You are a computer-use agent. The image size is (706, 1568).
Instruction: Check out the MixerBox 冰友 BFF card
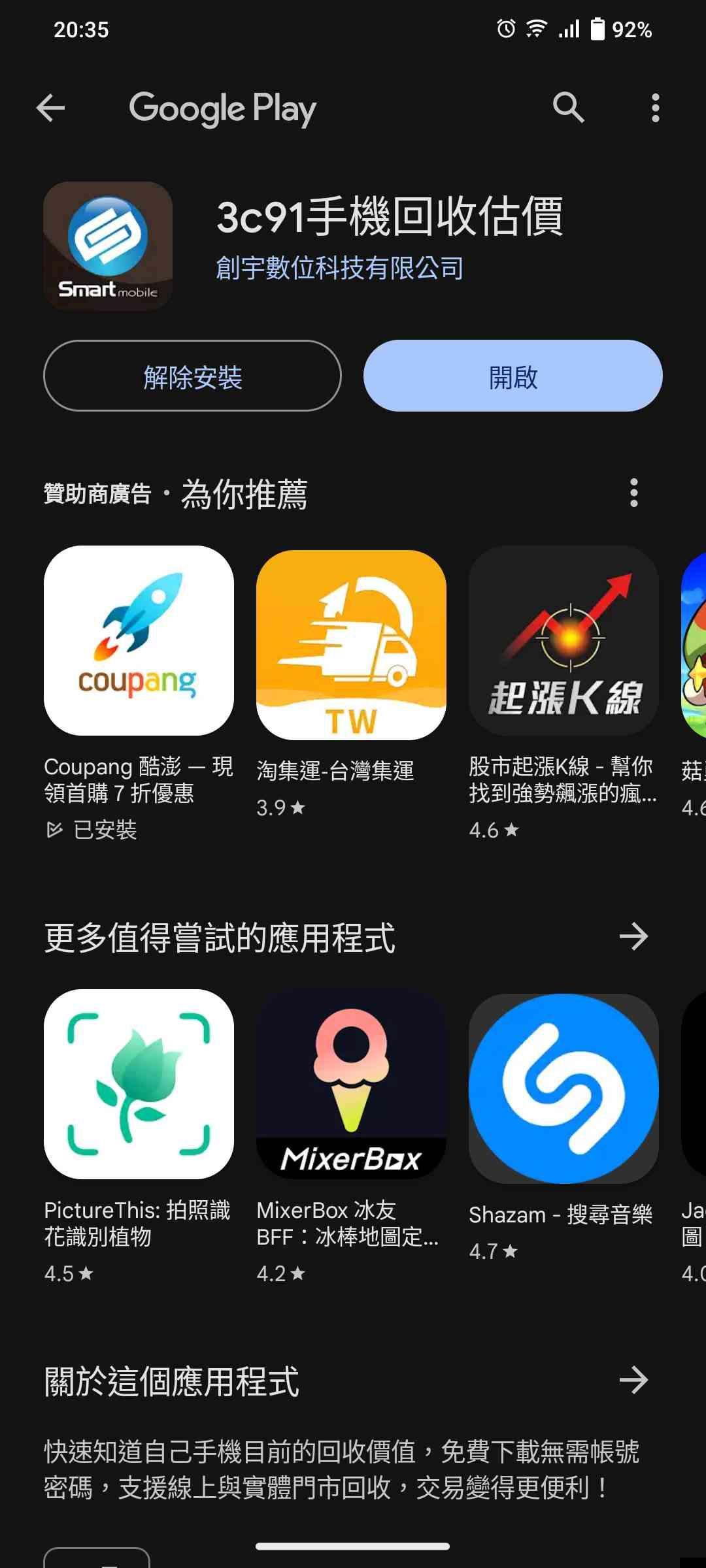(351, 1084)
